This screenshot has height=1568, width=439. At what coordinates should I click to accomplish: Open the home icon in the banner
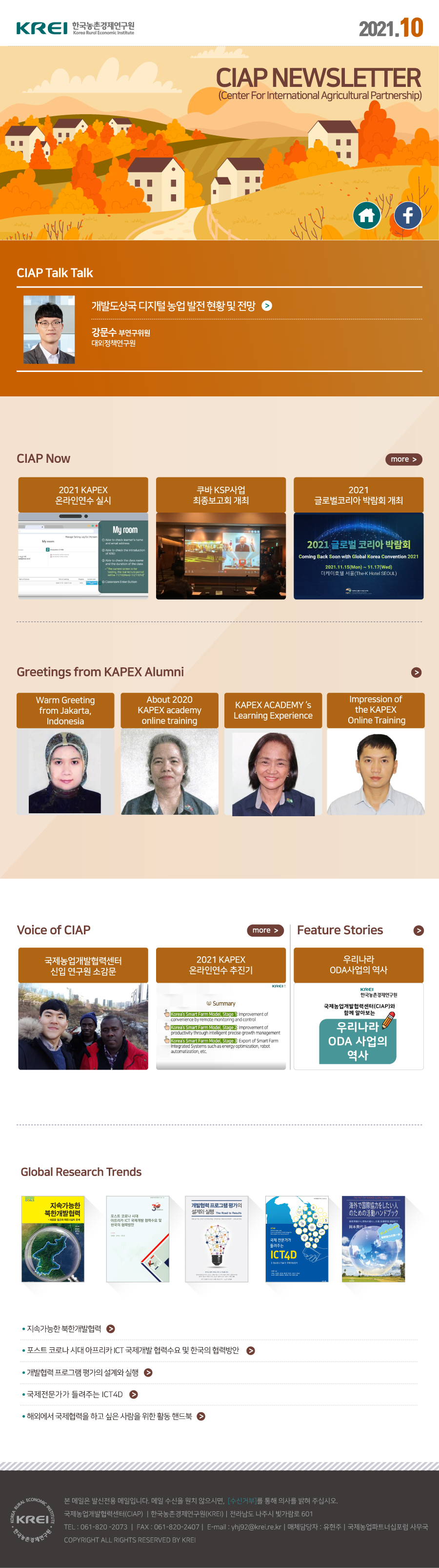point(367,215)
